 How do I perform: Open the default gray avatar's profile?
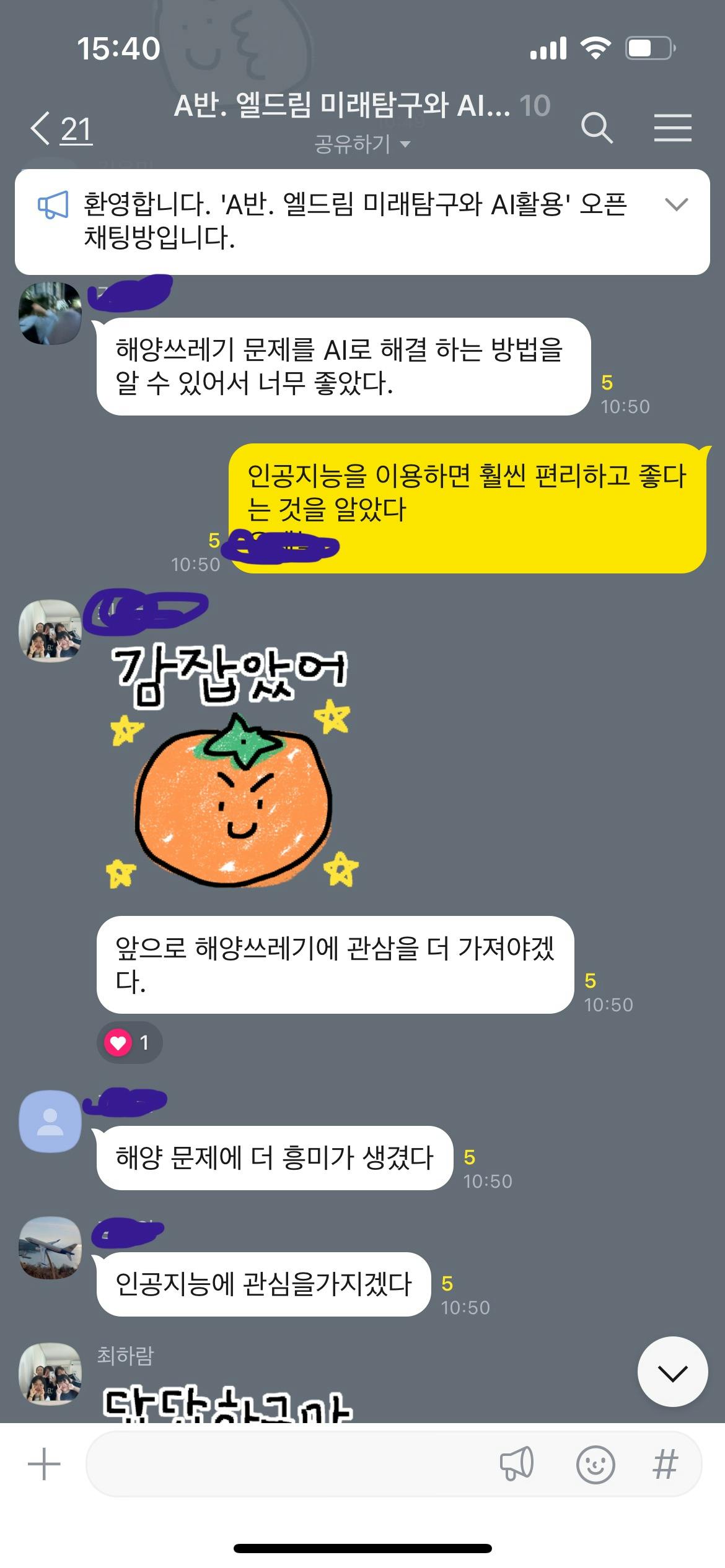click(51, 1121)
